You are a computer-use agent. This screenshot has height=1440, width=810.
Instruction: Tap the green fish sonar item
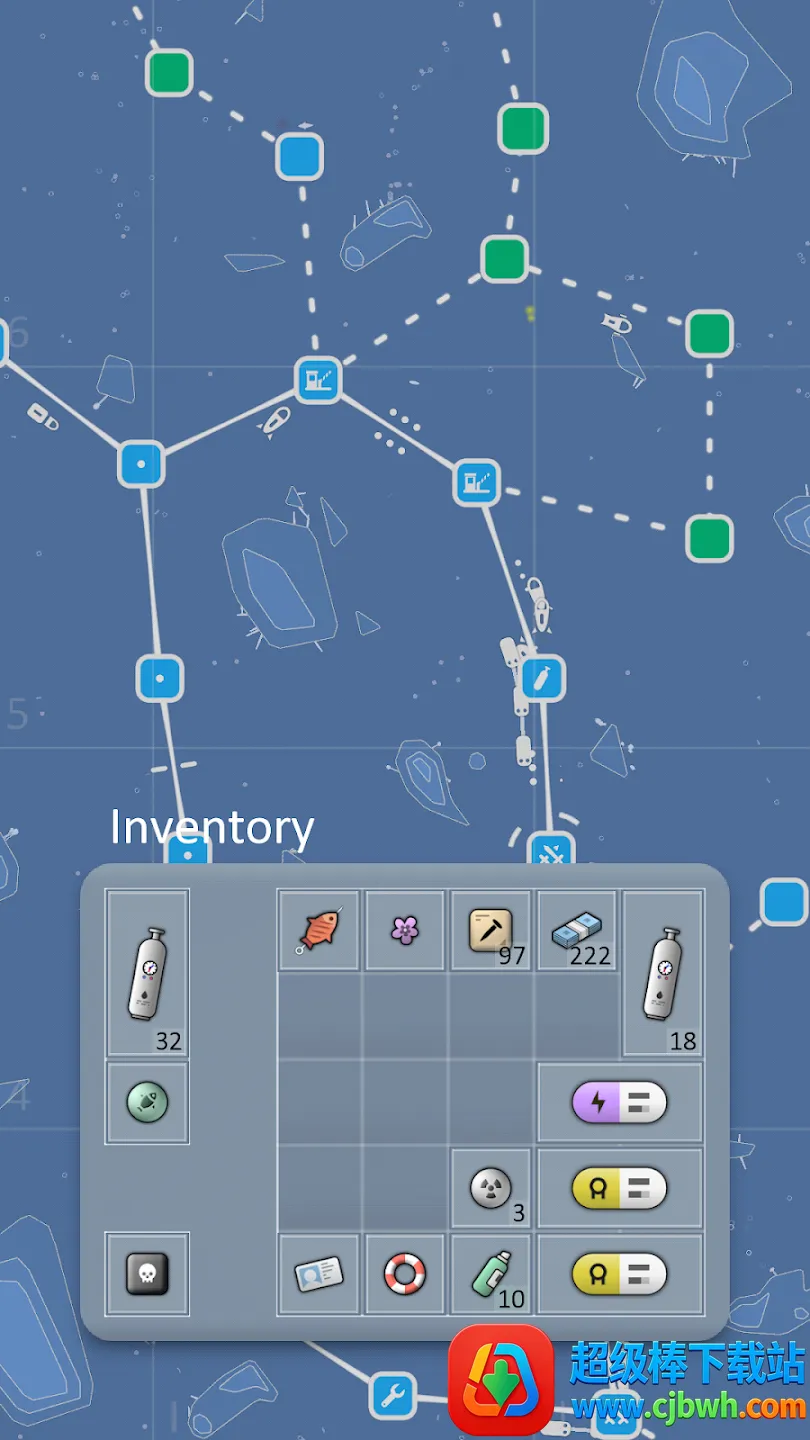(147, 1103)
